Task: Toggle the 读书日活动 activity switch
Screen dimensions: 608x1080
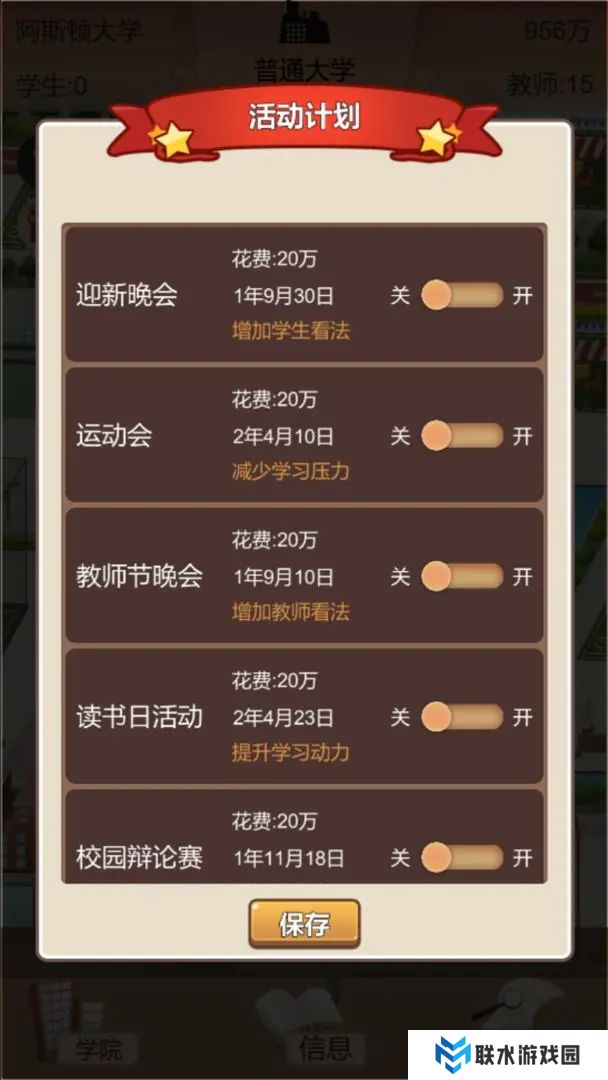Action: click(x=461, y=717)
